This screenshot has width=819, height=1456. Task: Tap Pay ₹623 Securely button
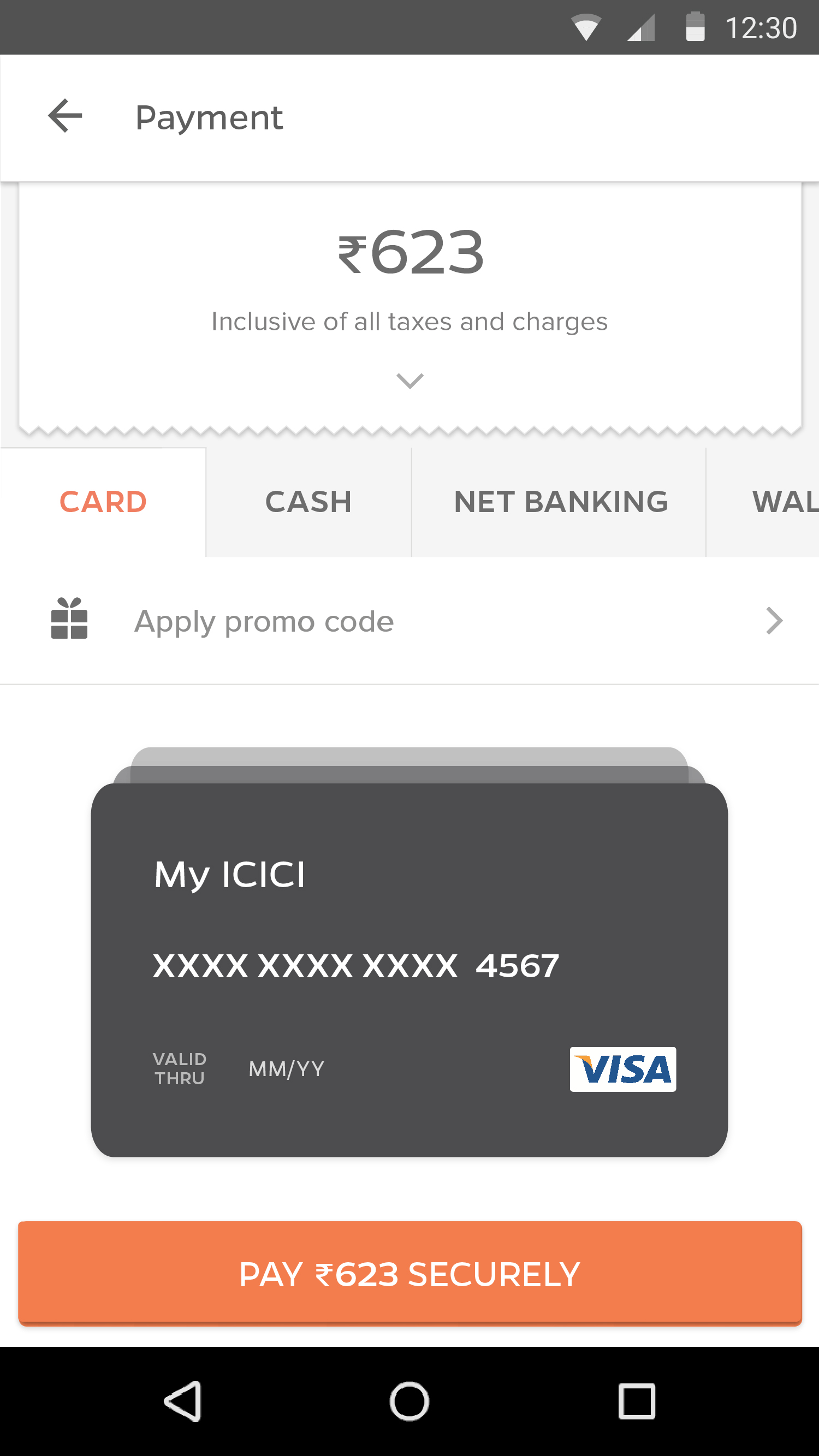(409, 1274)
